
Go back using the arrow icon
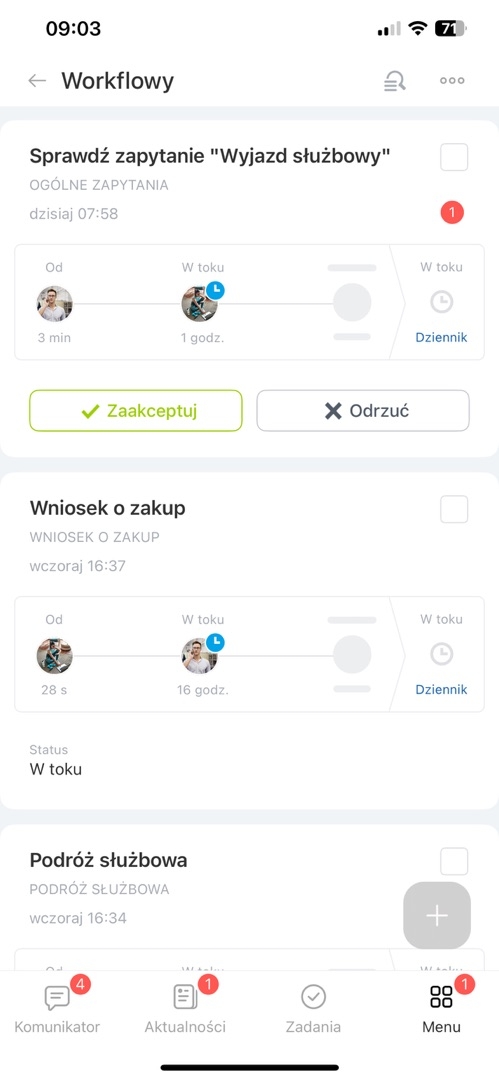[37, 81]
